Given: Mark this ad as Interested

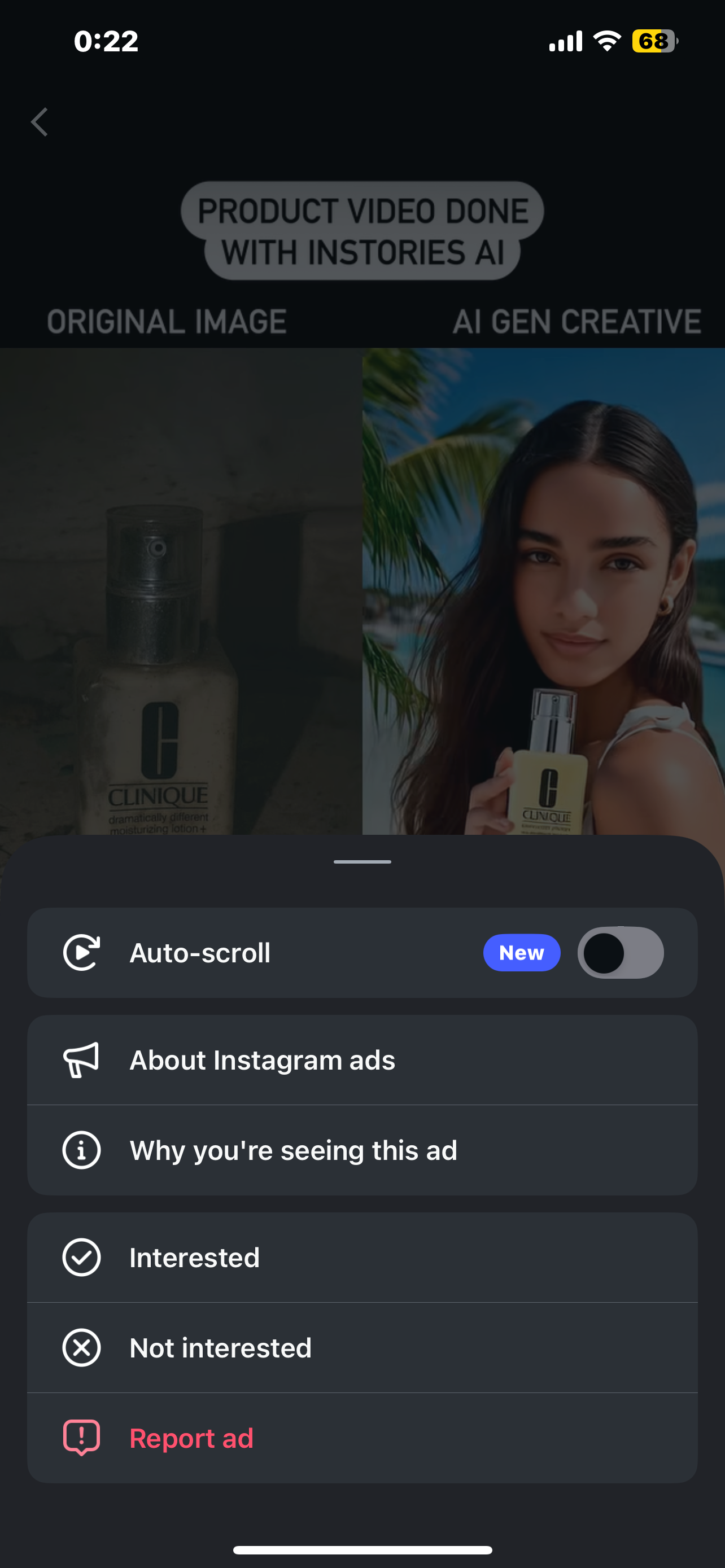Looking at the screenshot, I should 362,1258.
